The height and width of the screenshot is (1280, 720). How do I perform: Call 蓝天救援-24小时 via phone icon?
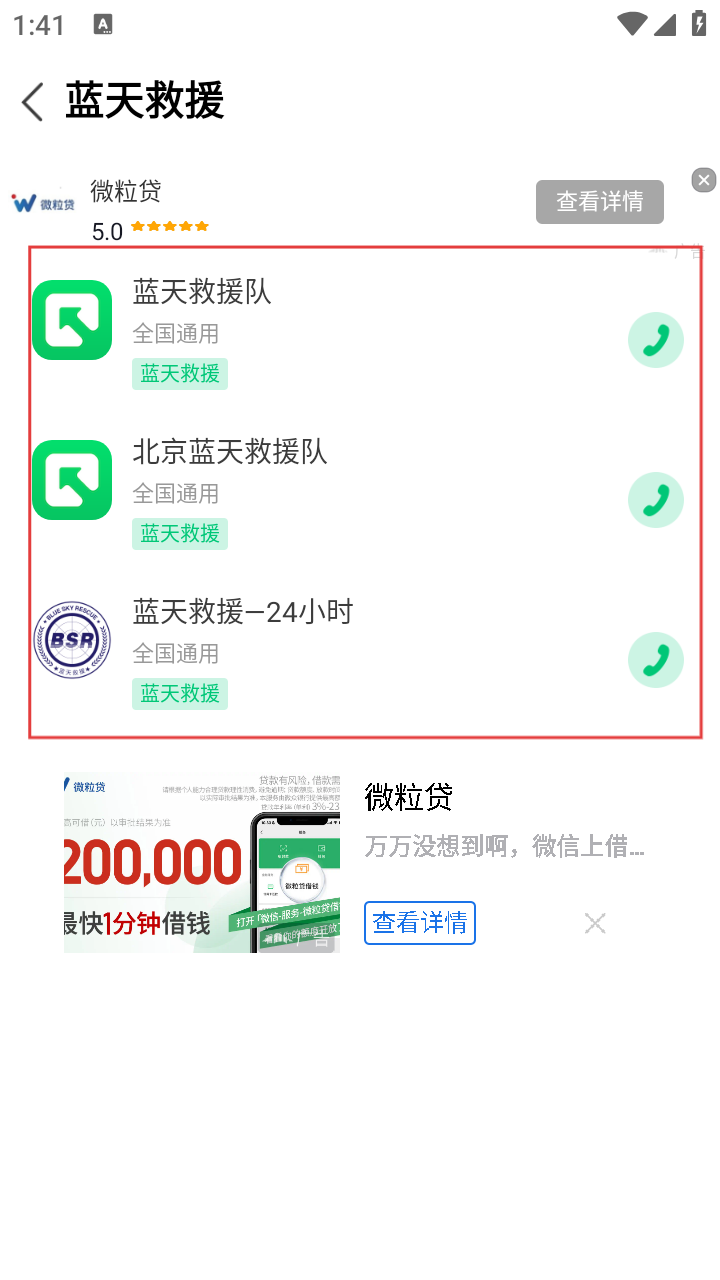point(655,660)
